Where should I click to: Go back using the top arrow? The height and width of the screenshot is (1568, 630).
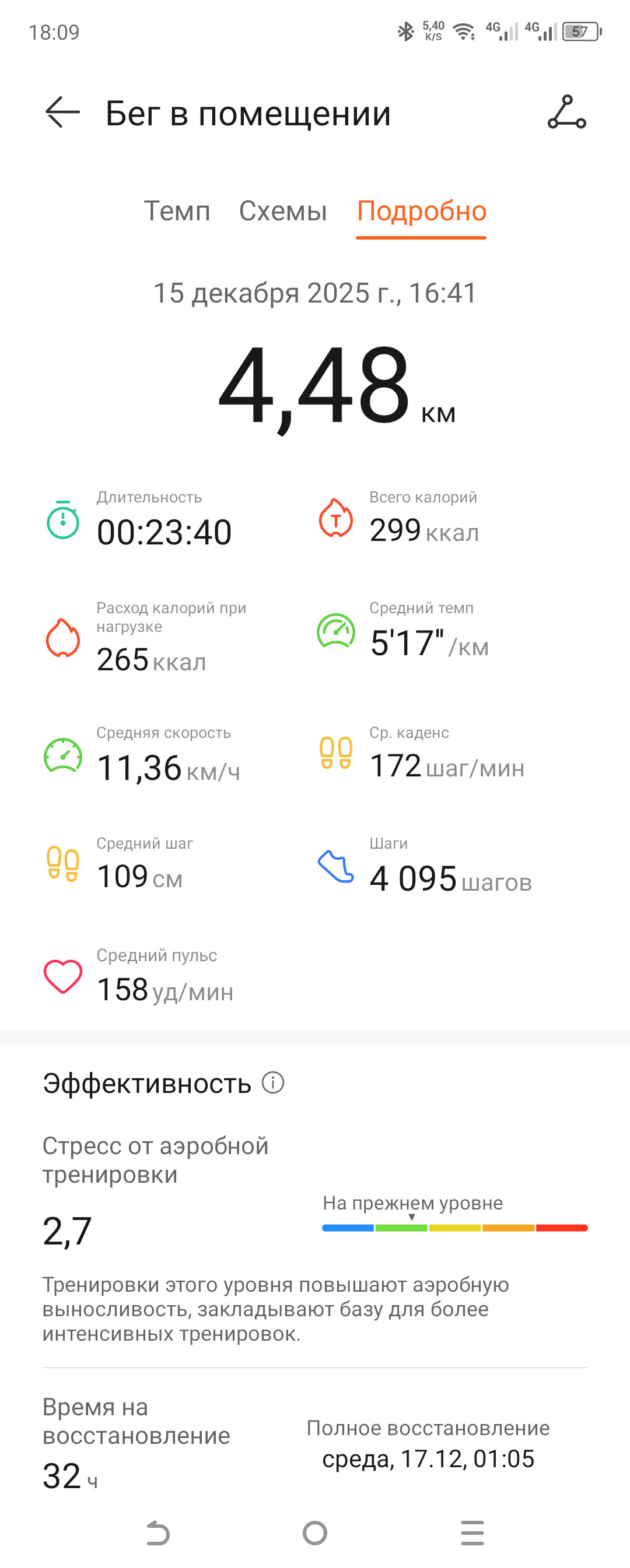click(63, 112)
